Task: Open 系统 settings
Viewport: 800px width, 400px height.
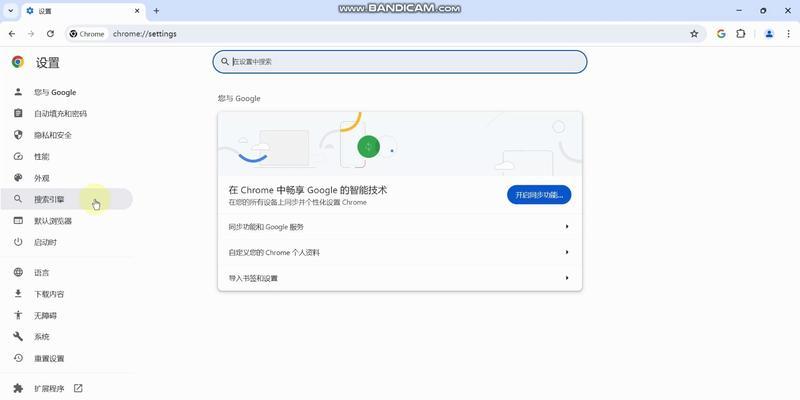Action: pos(41,337)
